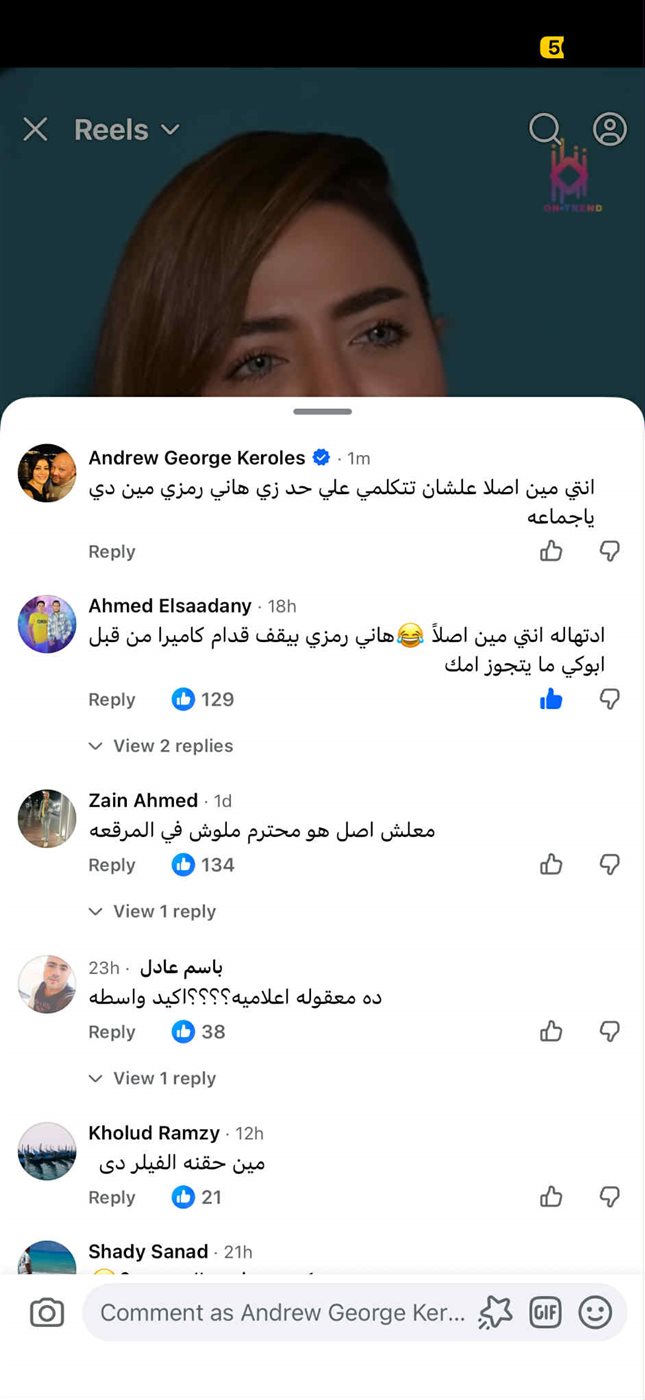The height and width of the screenshot is (1400, 645).
Task: Dislike Andrew George Keroles's comment
Action: tap(609, 551)
